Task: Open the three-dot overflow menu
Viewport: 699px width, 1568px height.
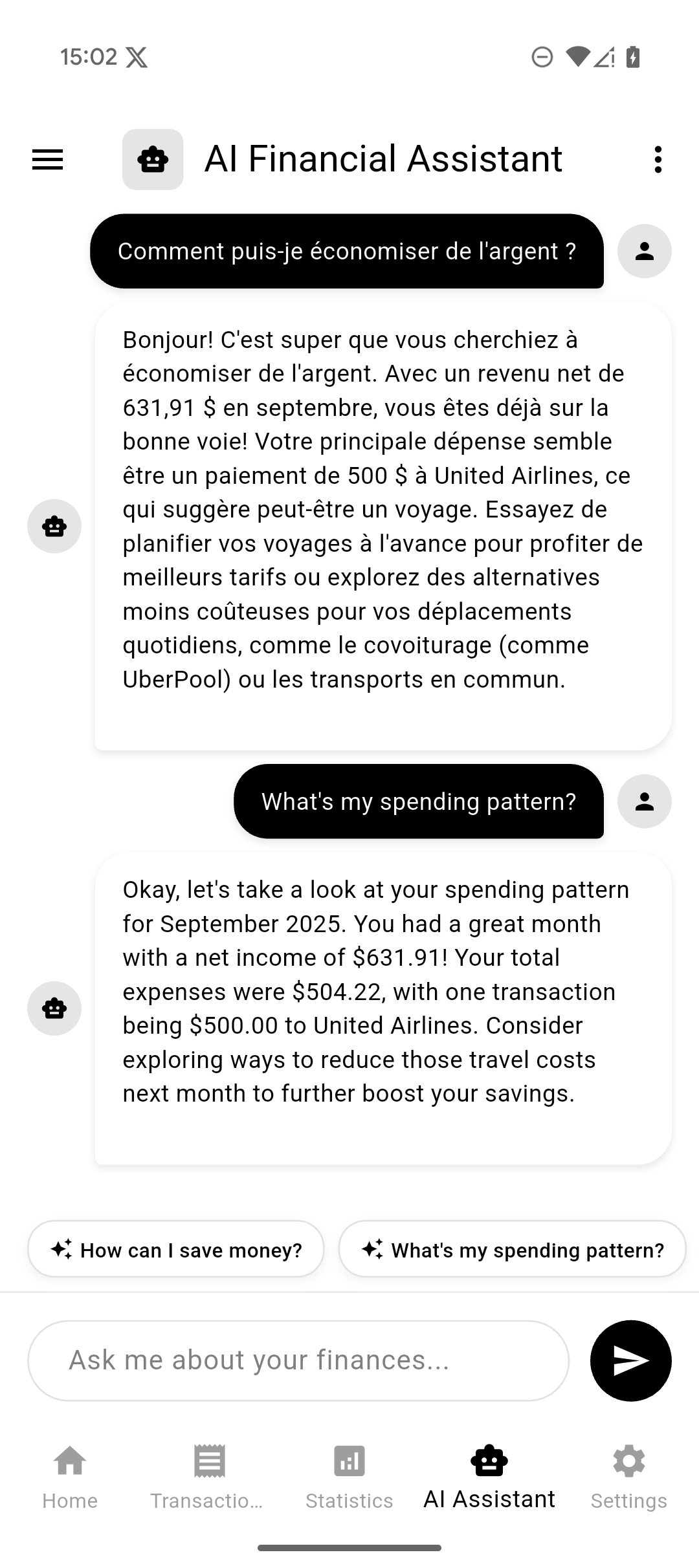Action: click(x=658, y=159)
